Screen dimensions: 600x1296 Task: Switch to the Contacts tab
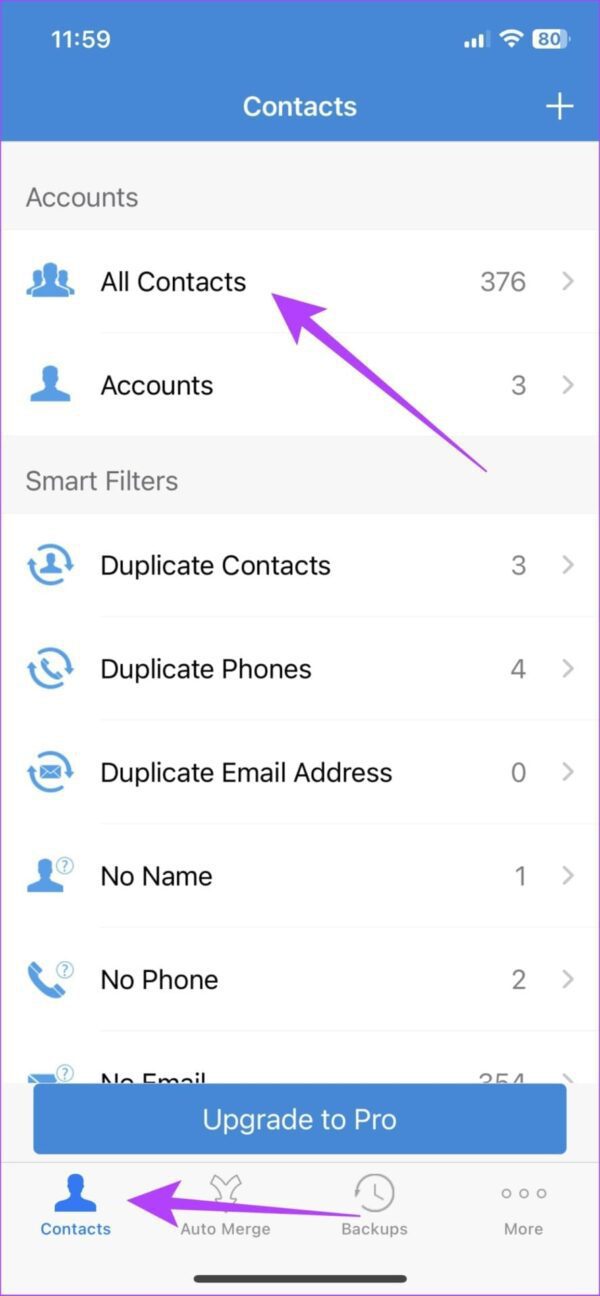click(76, 1205)
